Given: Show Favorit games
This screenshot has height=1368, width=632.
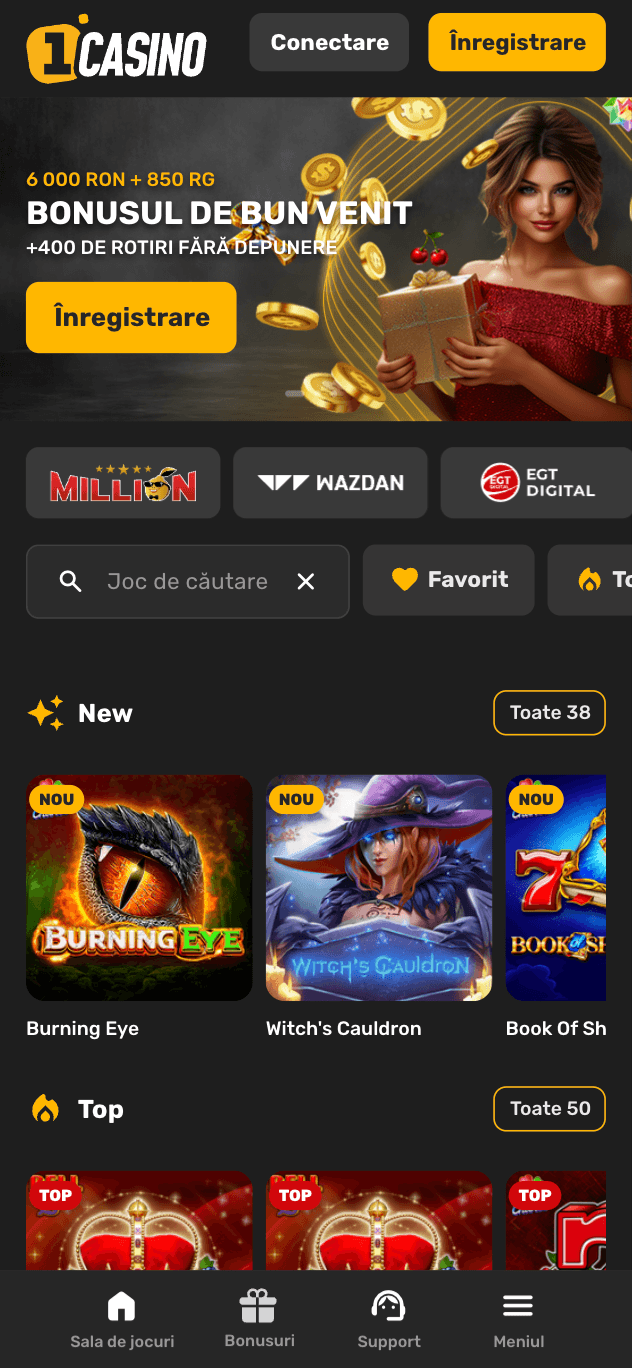Looking at the screenshot, I should click(449, 580).
